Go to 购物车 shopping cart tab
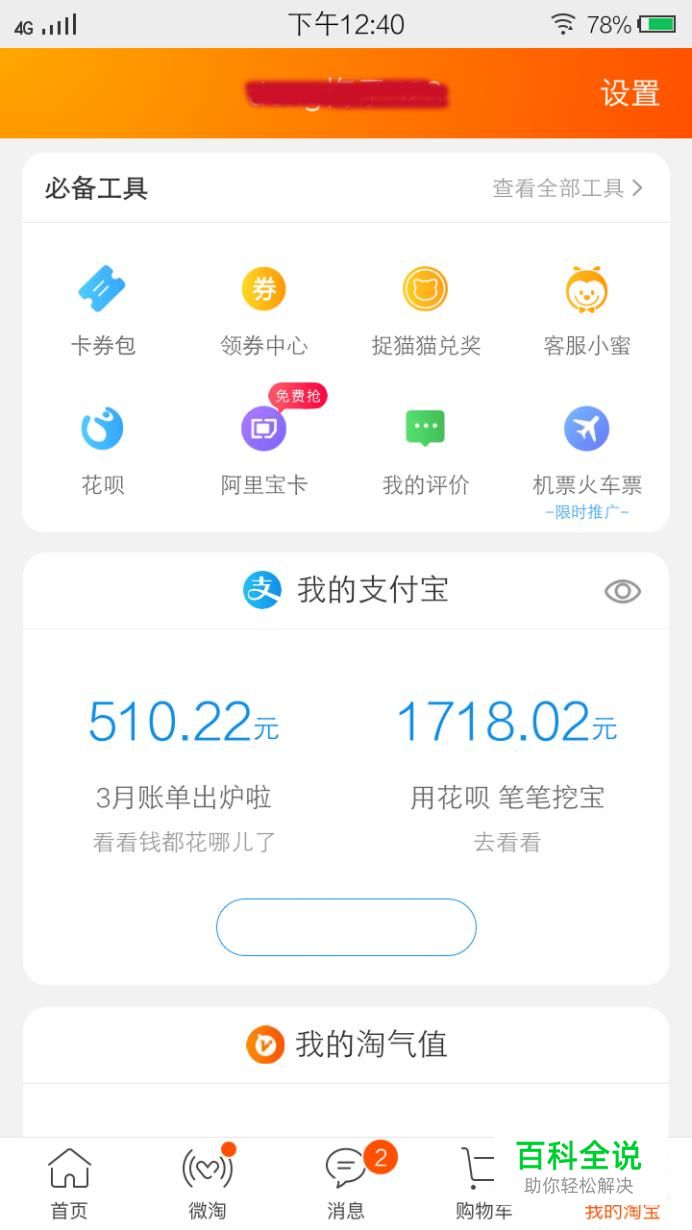This screenshot has width=692, height=1230. coord(482,1184)
